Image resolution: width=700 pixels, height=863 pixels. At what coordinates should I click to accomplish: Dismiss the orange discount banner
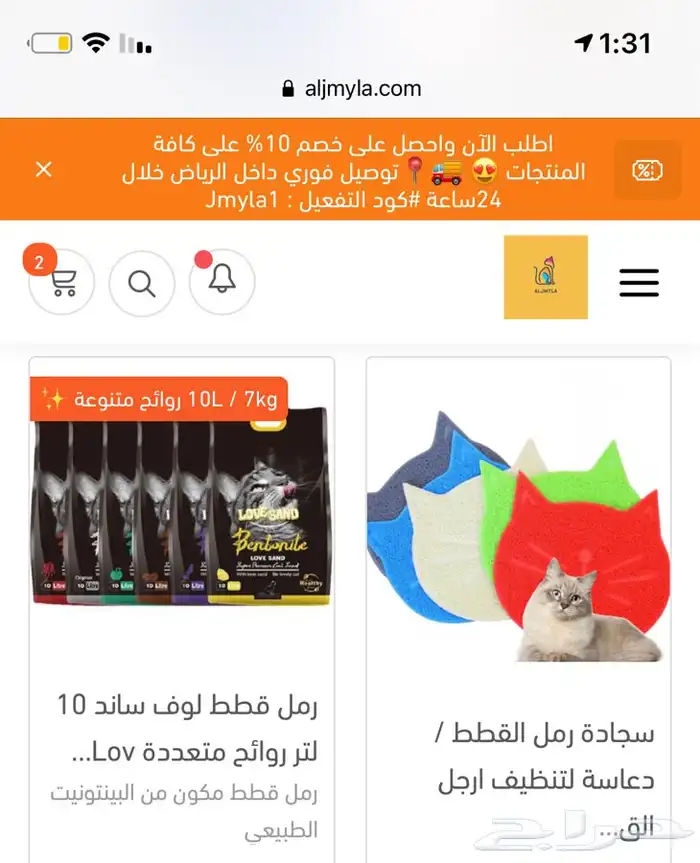pos(44,170)
